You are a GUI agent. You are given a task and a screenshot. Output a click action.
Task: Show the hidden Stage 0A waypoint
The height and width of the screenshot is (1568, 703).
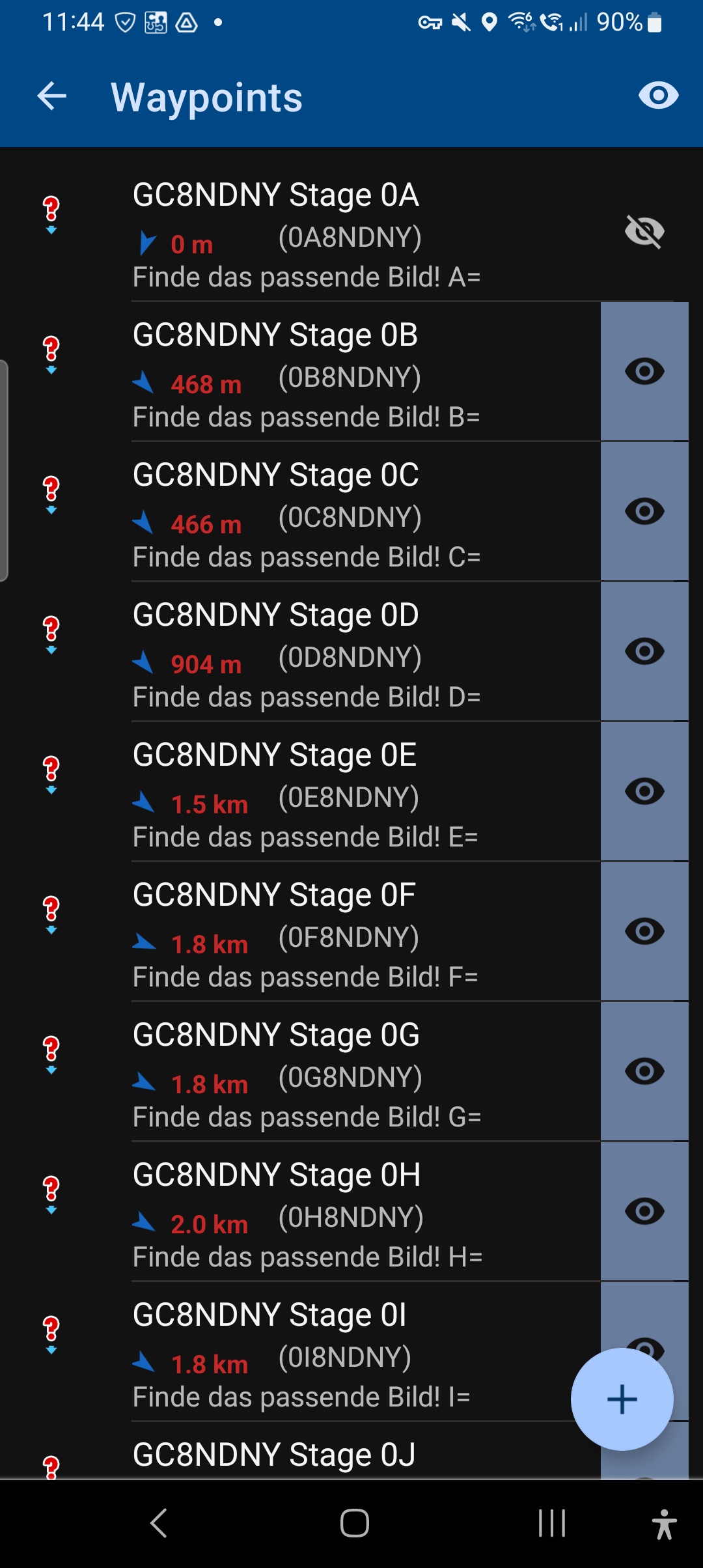click(644, 232)
